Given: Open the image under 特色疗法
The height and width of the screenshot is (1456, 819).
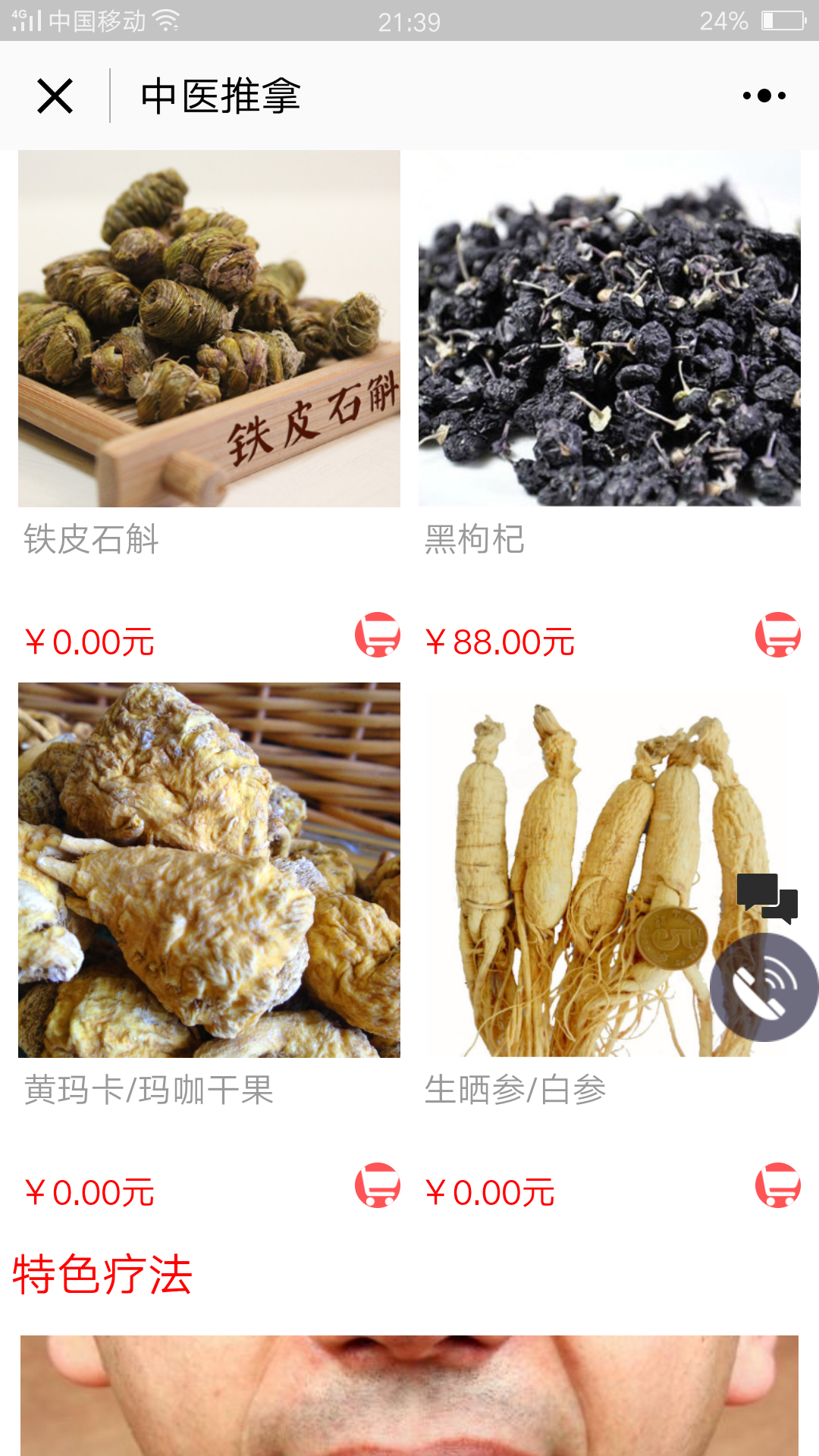Looking at the screenshot, I should 409,1395.
